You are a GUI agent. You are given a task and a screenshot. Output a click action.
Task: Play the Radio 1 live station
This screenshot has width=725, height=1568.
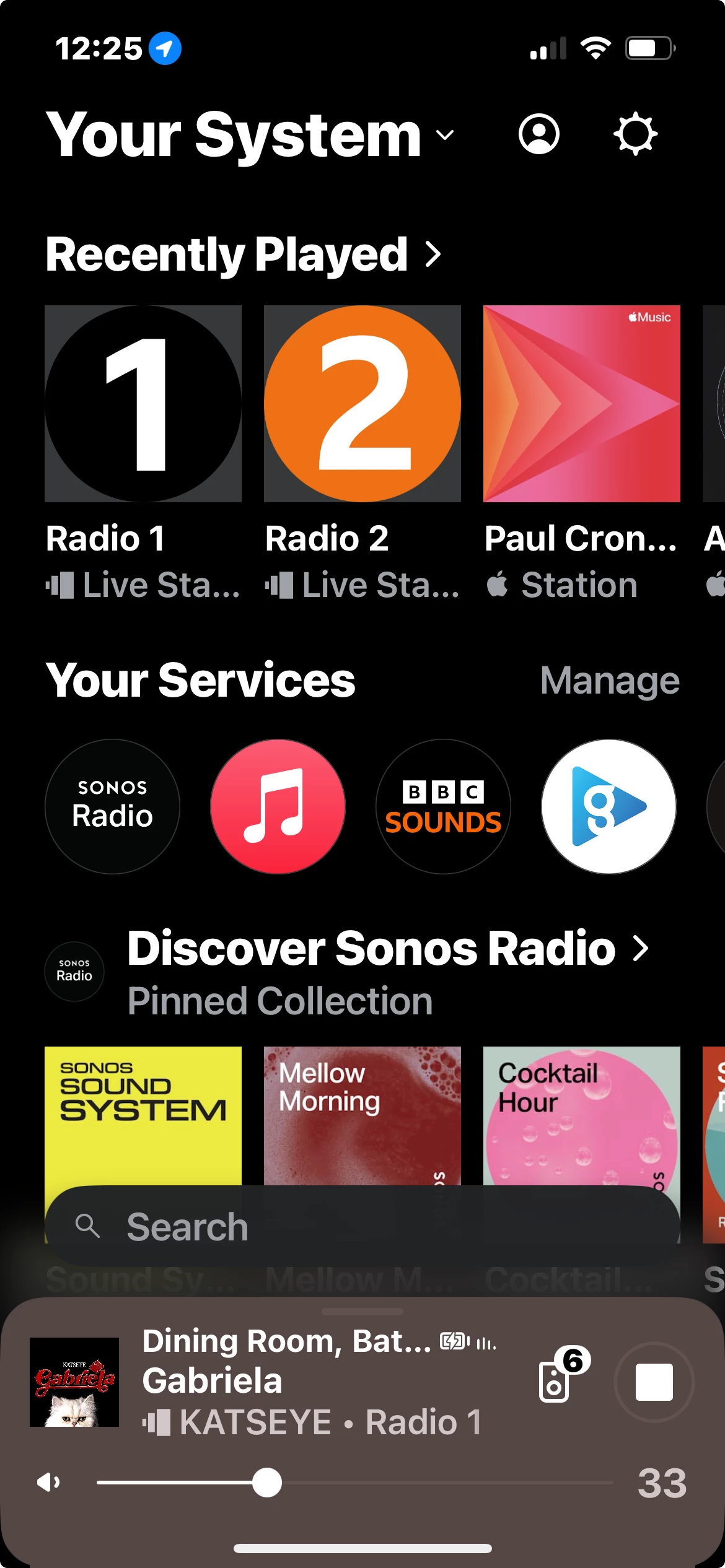tap(143, 404)
